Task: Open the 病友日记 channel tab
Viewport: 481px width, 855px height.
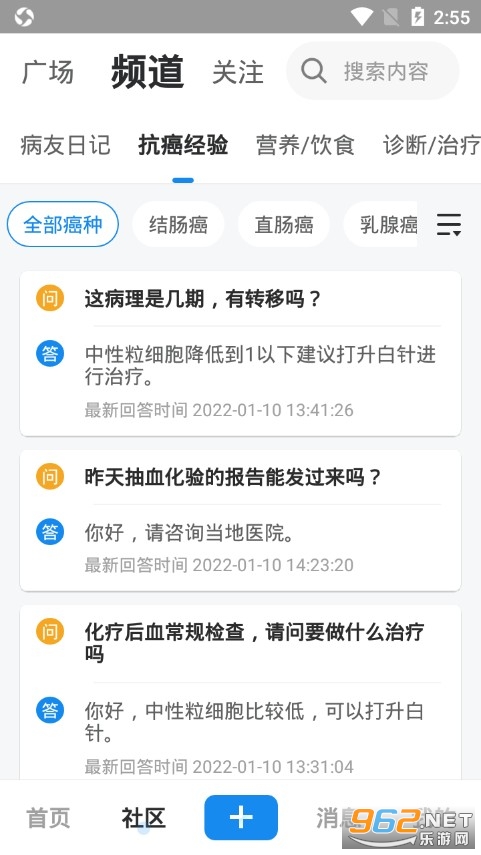Action: coord(65,146)
